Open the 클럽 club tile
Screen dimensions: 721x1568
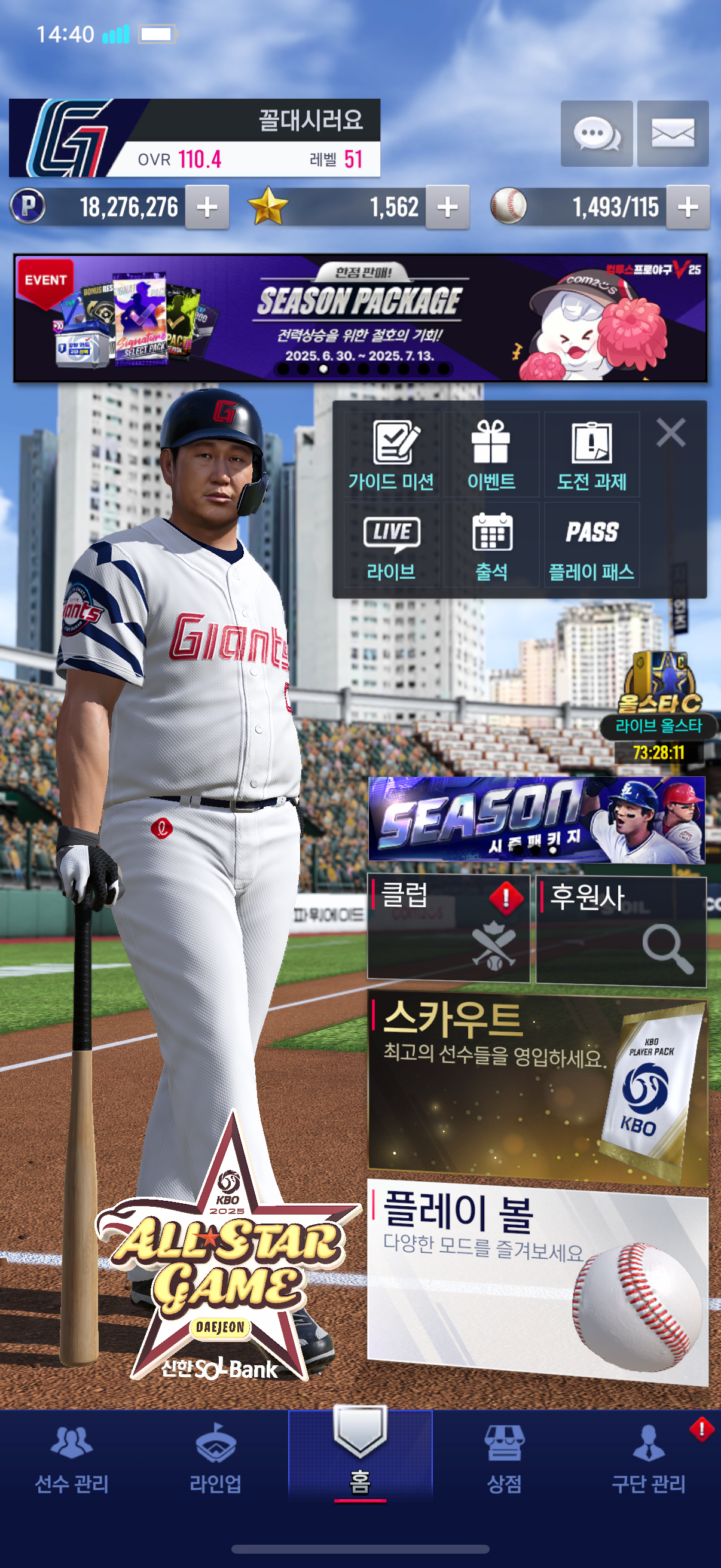[448, 929]
